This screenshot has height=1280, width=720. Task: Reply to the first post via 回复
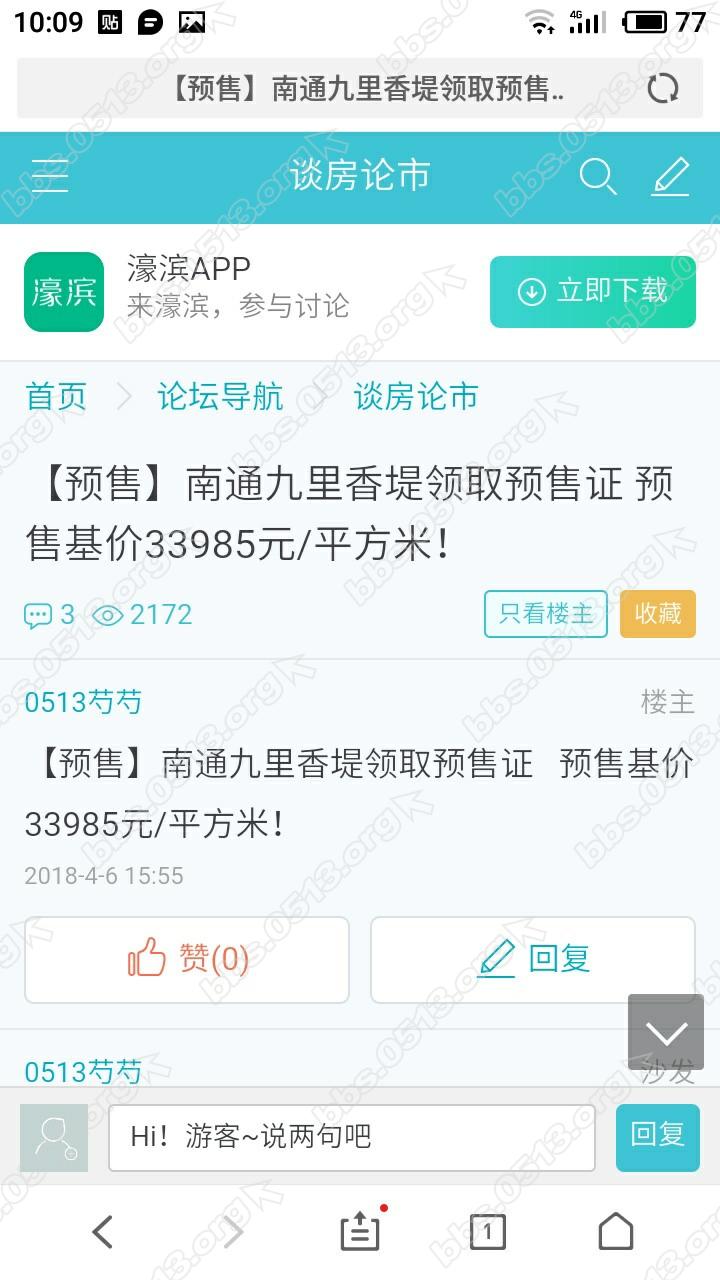(x=532, y=959)
